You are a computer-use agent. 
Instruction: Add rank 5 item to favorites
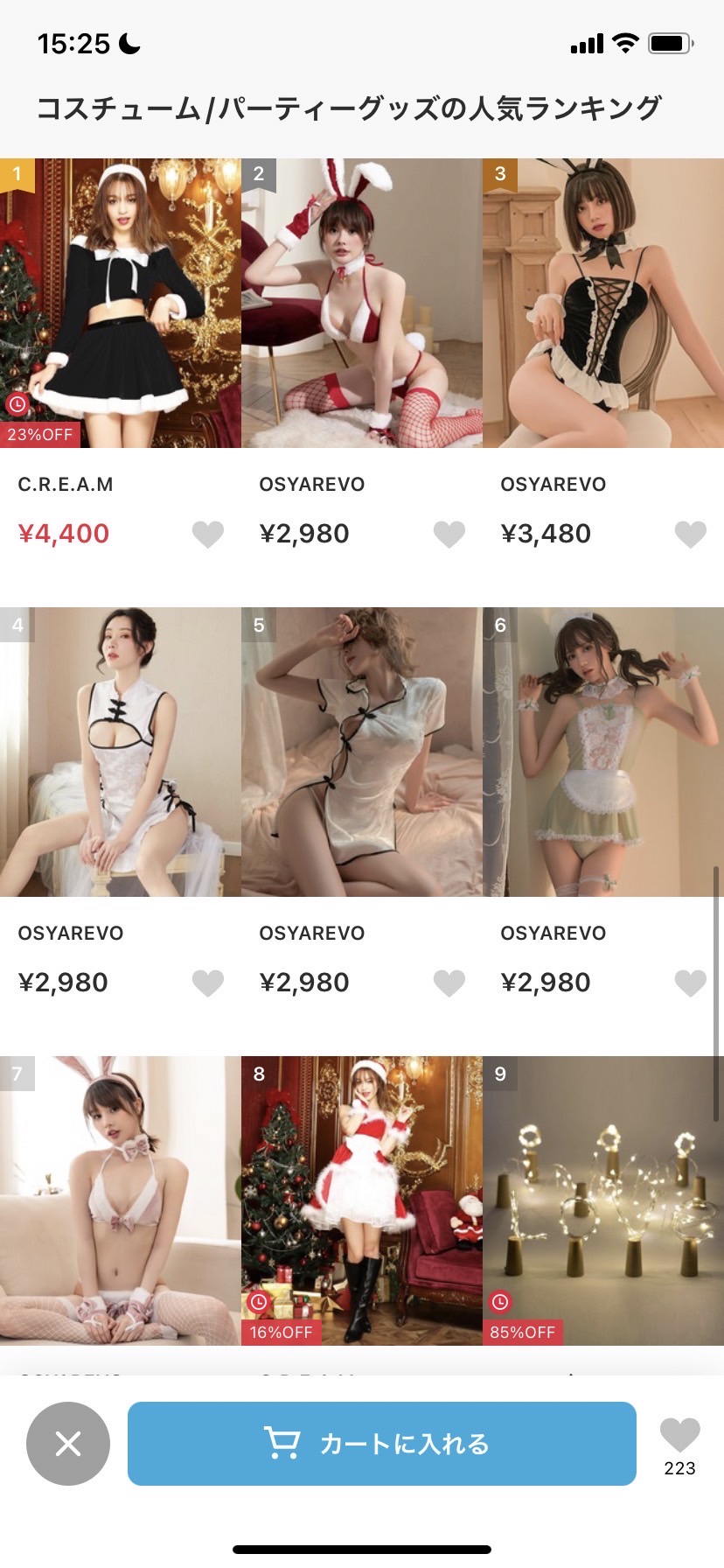tap(449, 983)
